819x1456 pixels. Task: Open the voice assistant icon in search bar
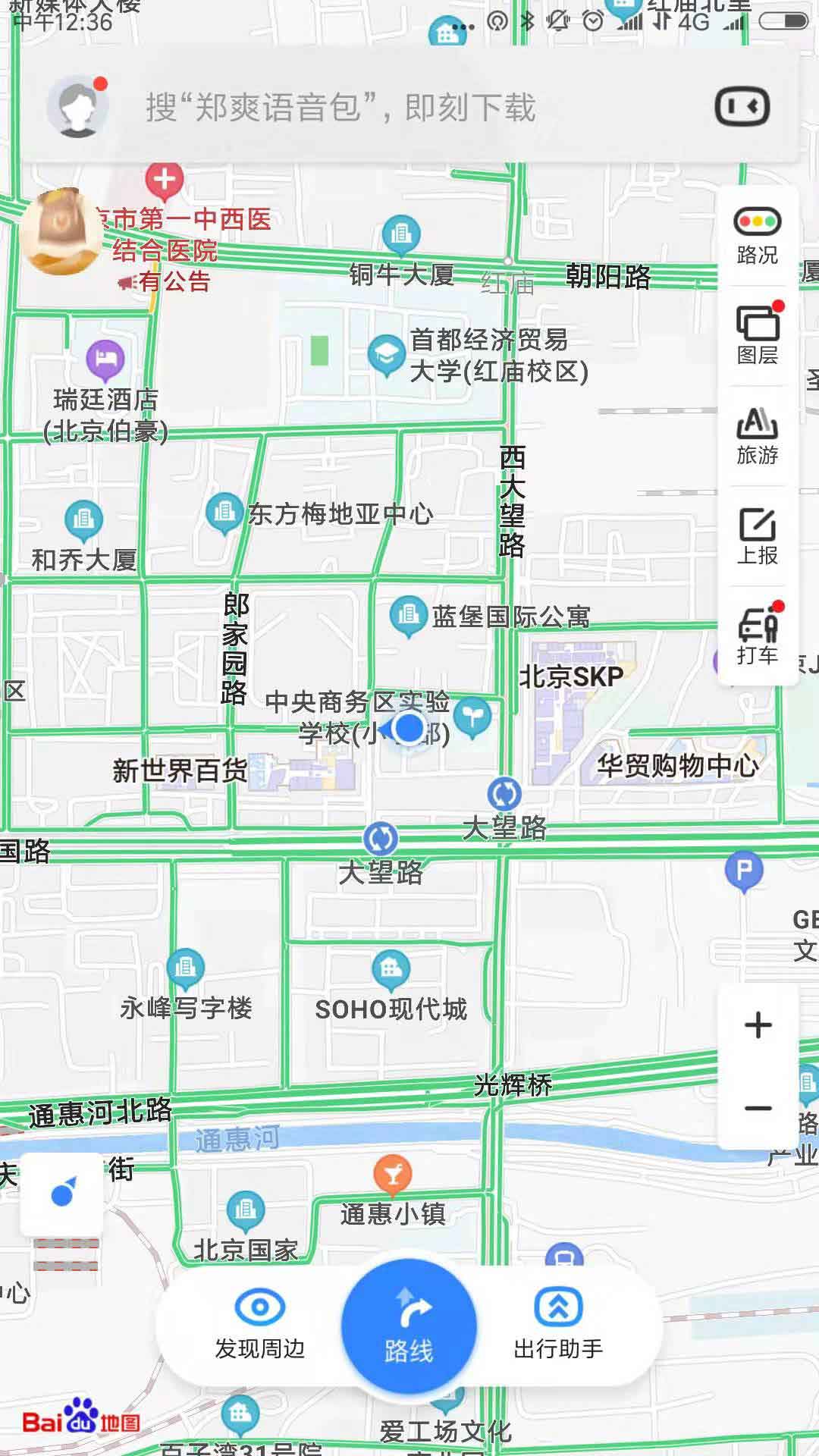click(742, 107)
